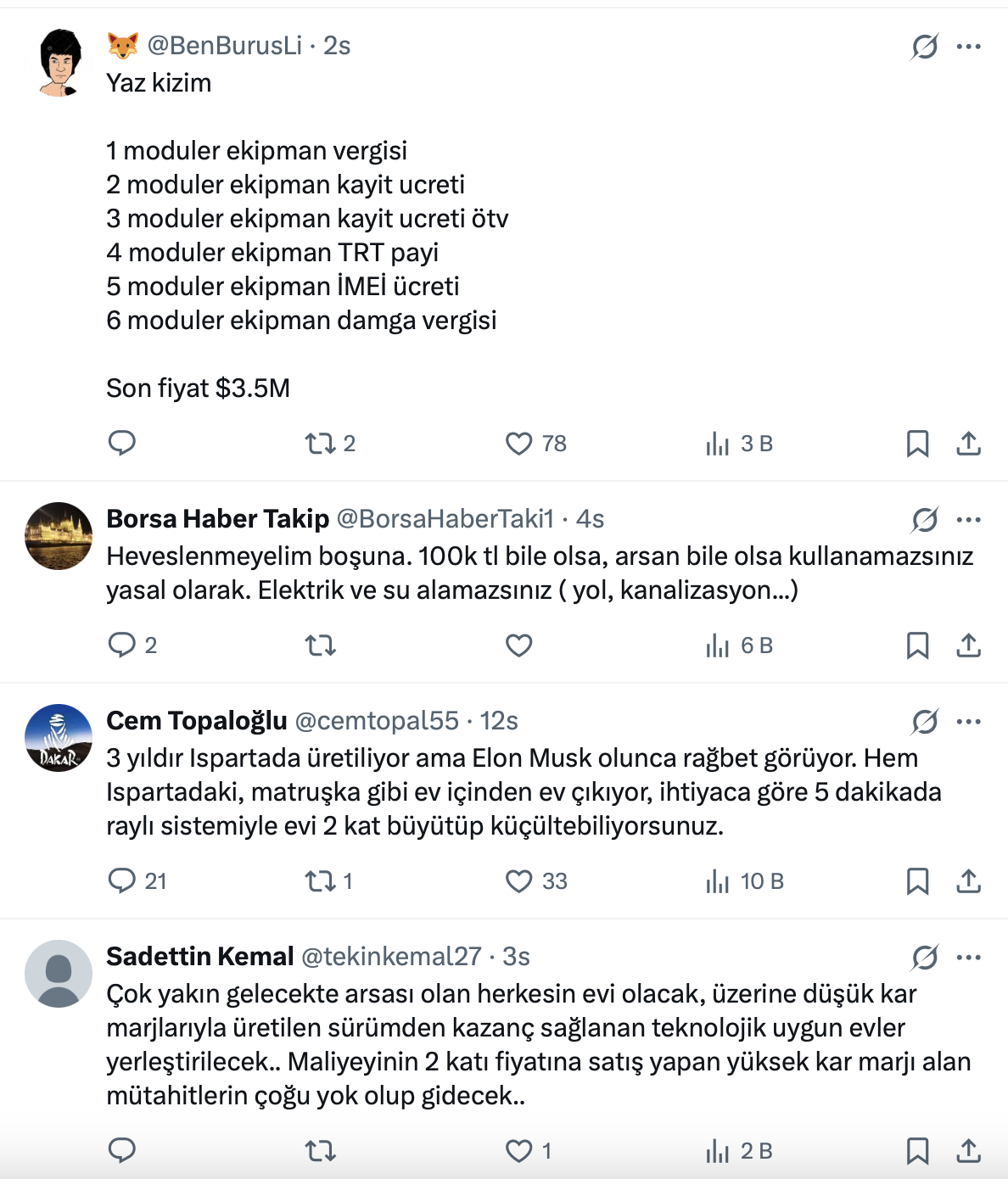Like the @BenBurusLi tweet
Screen dimensions: 1008x1179
[x=518, y=444]
